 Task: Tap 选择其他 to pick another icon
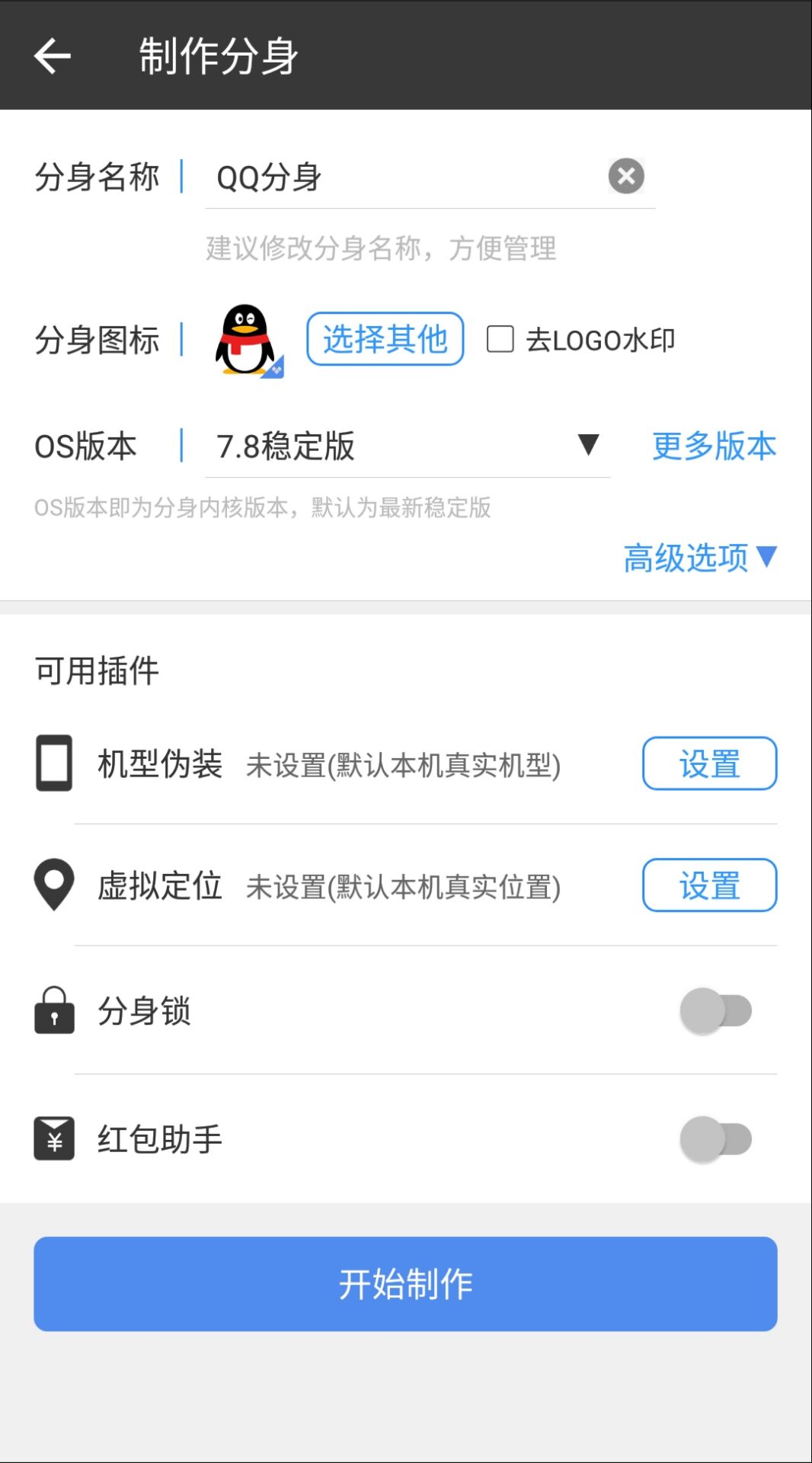click(385, 341)
